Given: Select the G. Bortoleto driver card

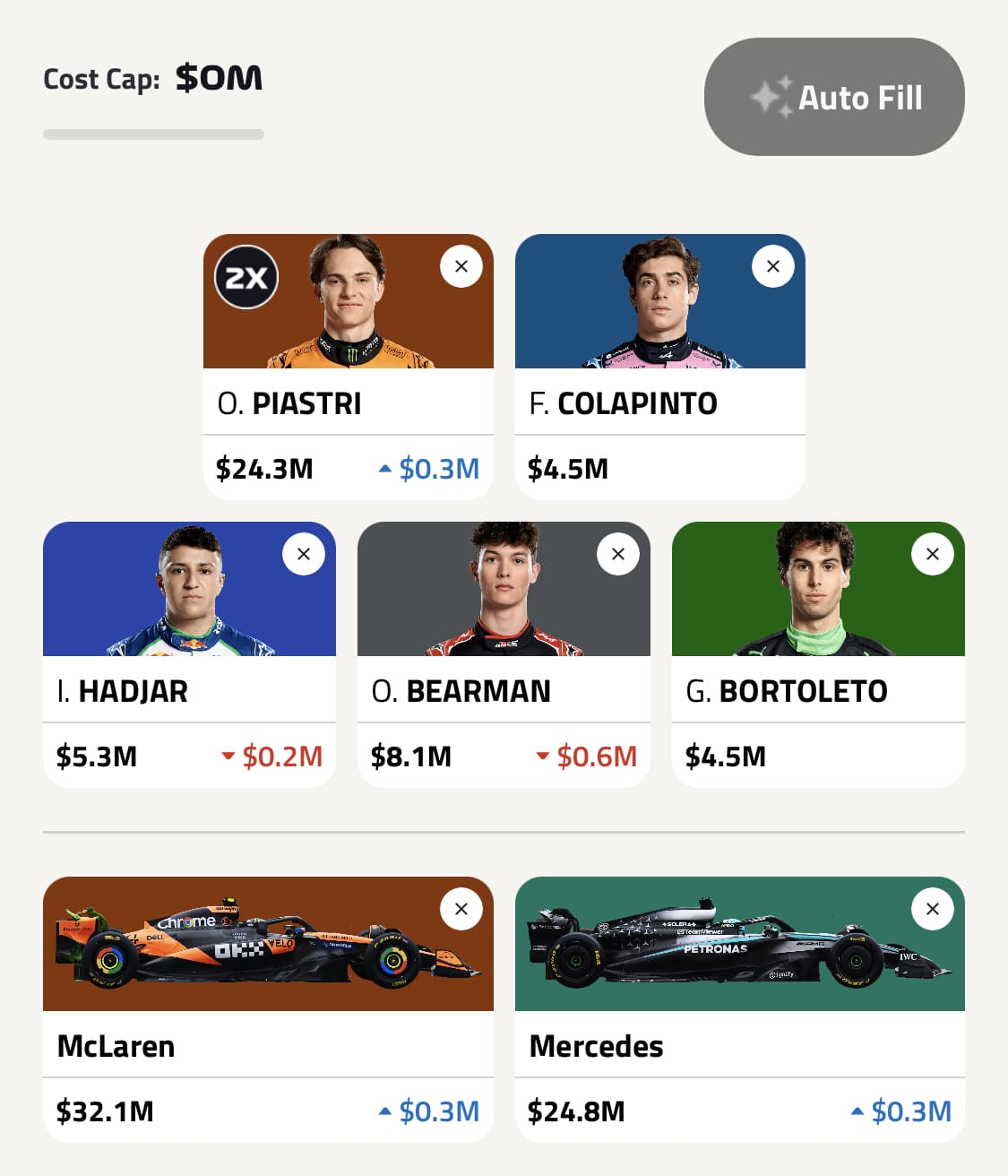Looking at the screenshot, I should tap(818, 691).
